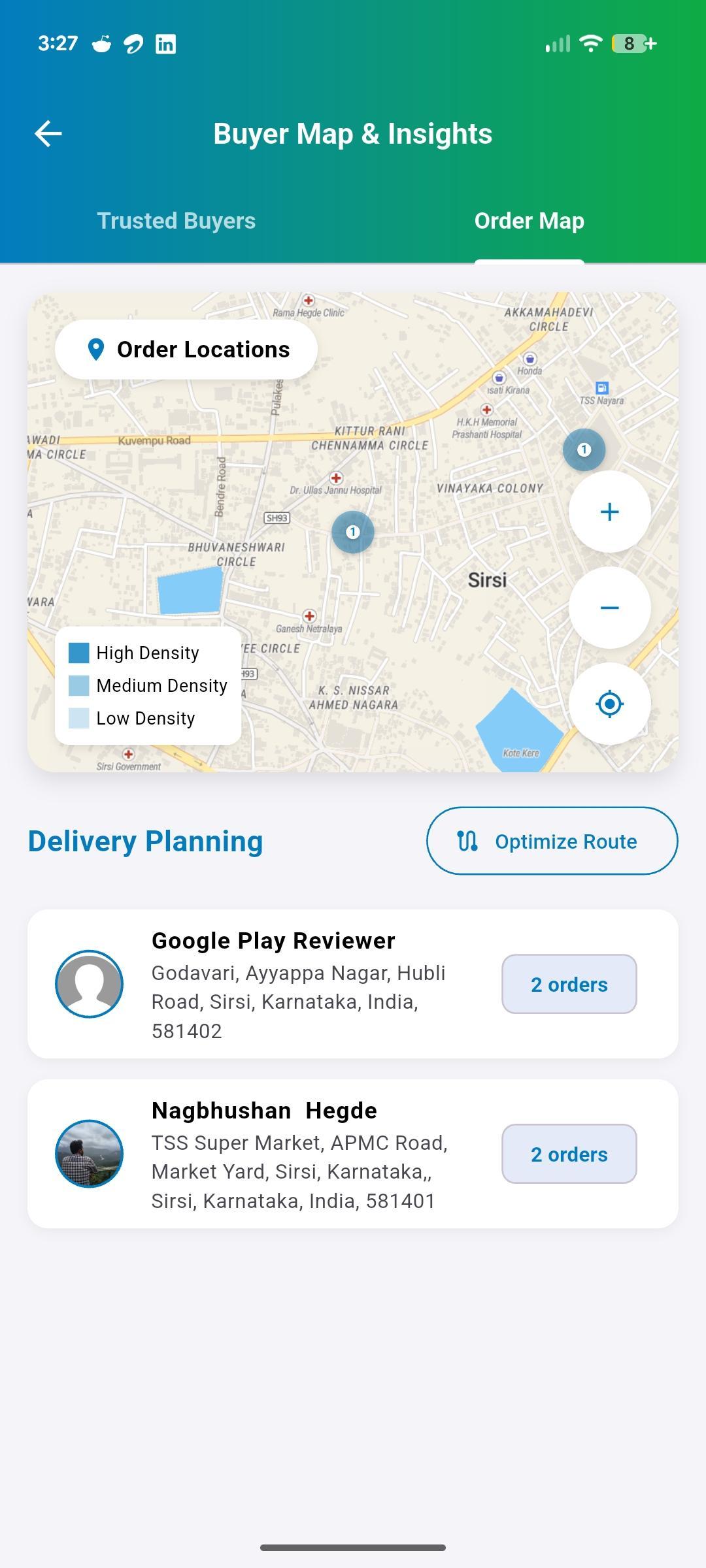Zoom in on the map

coord(609,512)
